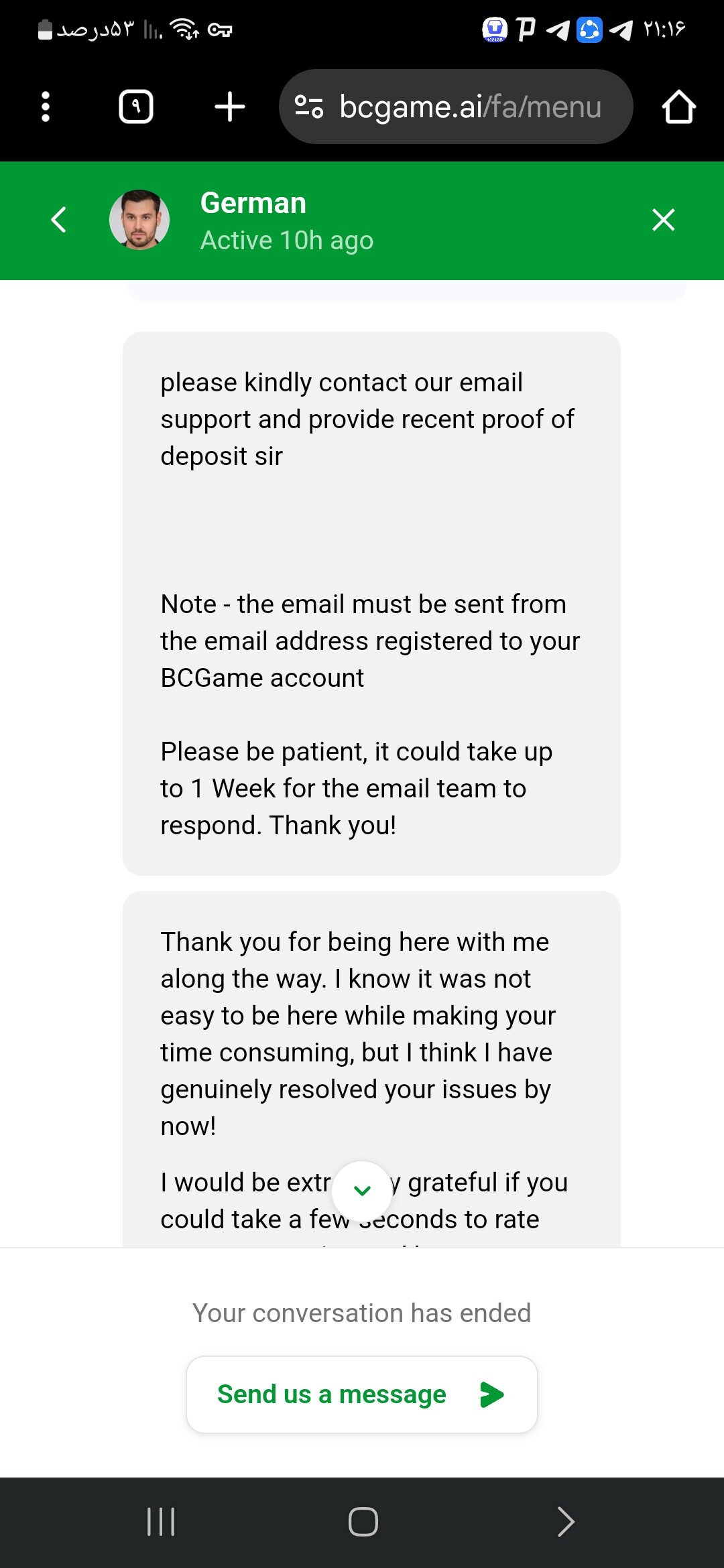724x1568 pixels.
Task: Add a new browser tab
Action: click(x=230, y=107)
